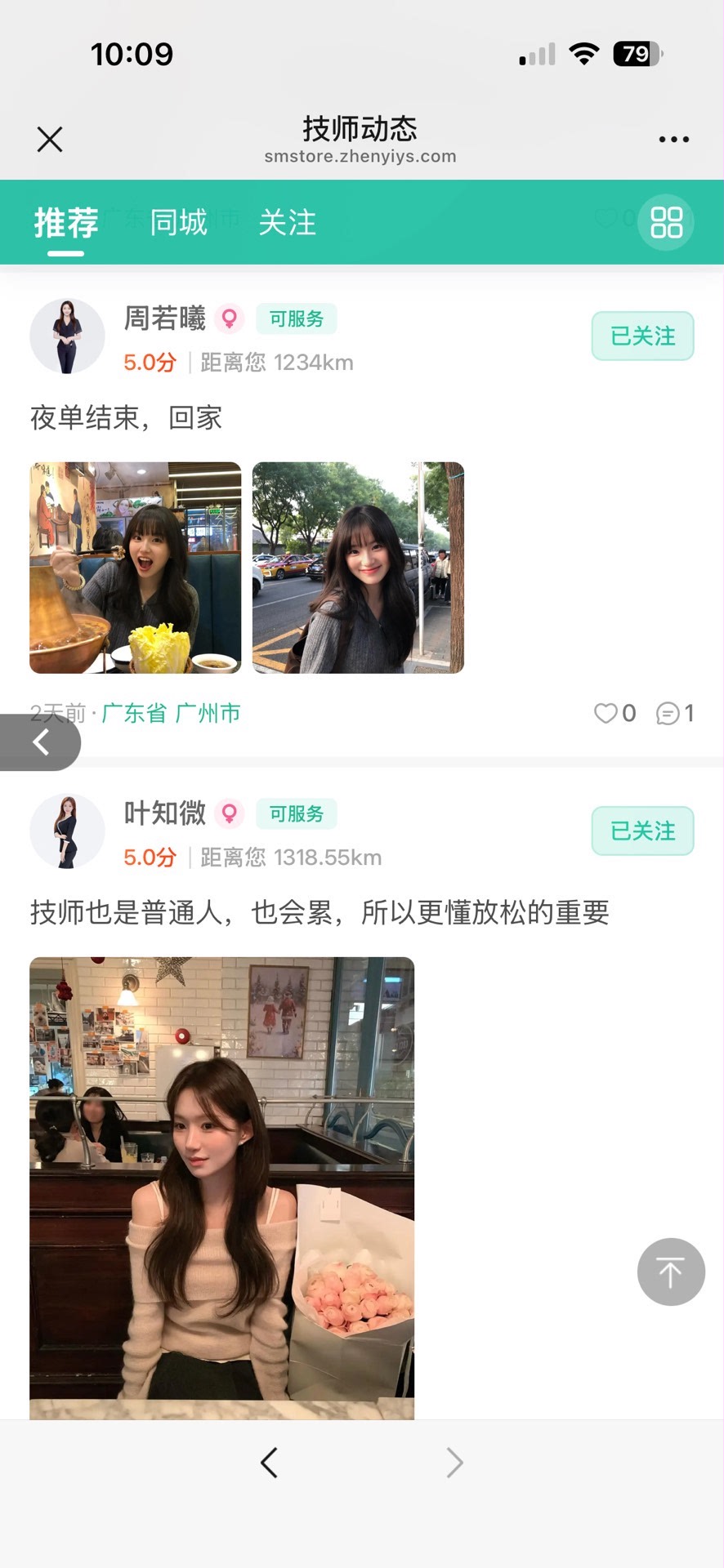This screenshot has height=1568, width=724.
Task: Open 叶知微's profile avatar
Action: 67,831
